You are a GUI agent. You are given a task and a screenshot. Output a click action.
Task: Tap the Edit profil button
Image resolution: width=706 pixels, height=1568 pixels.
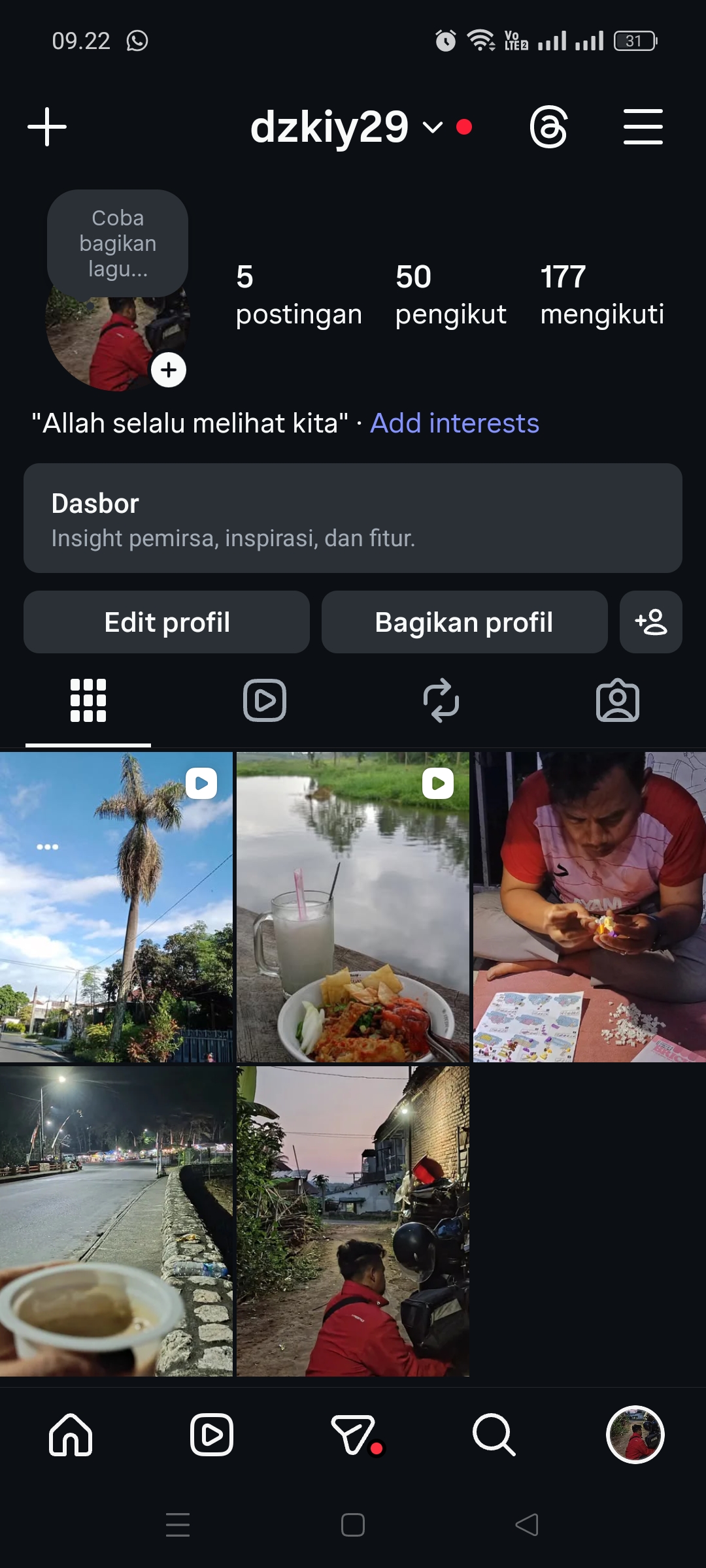pyautogui.click(x=167, y=622)
